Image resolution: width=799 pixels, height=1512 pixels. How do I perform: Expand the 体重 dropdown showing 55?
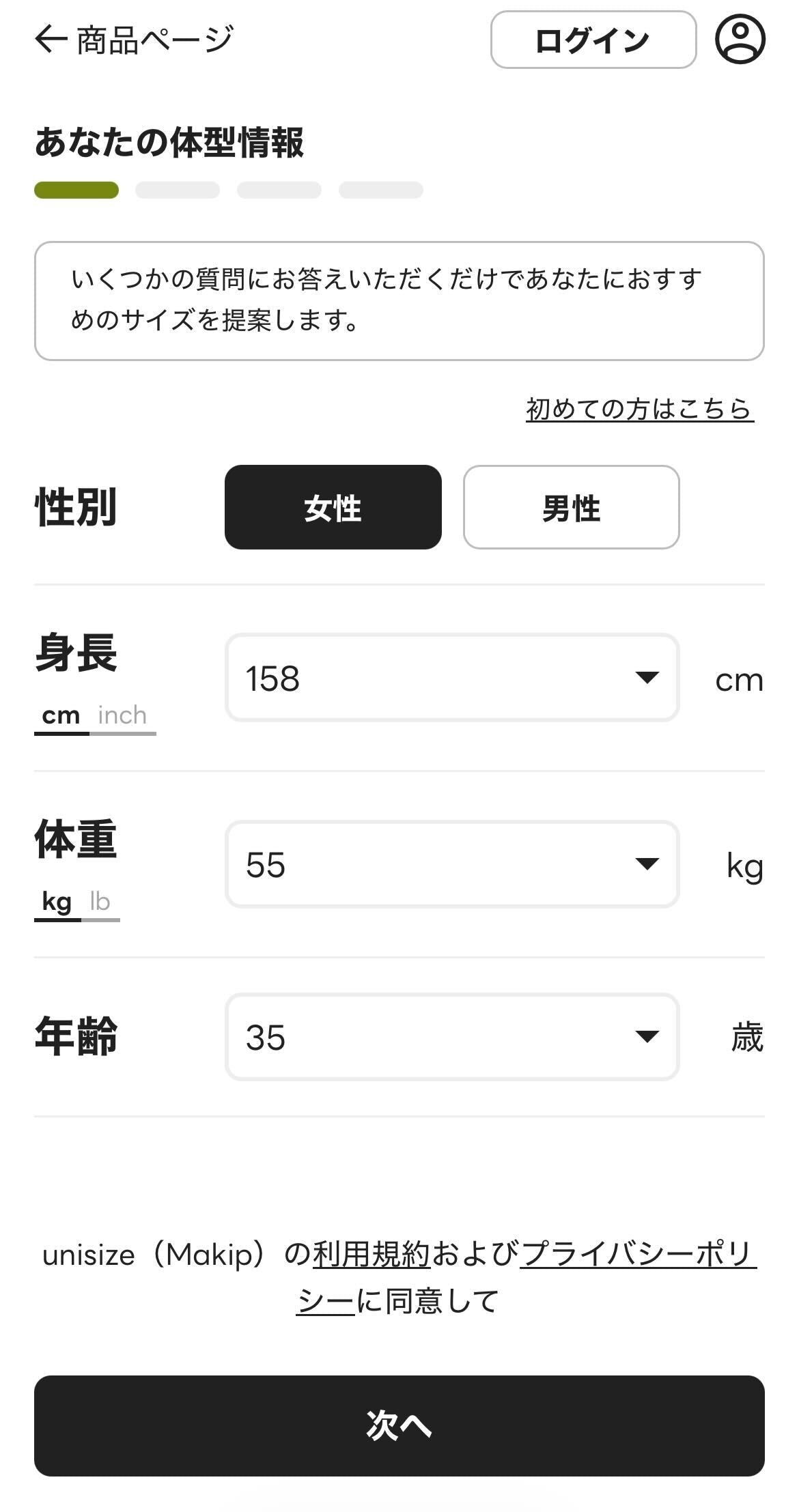point(451,864)
